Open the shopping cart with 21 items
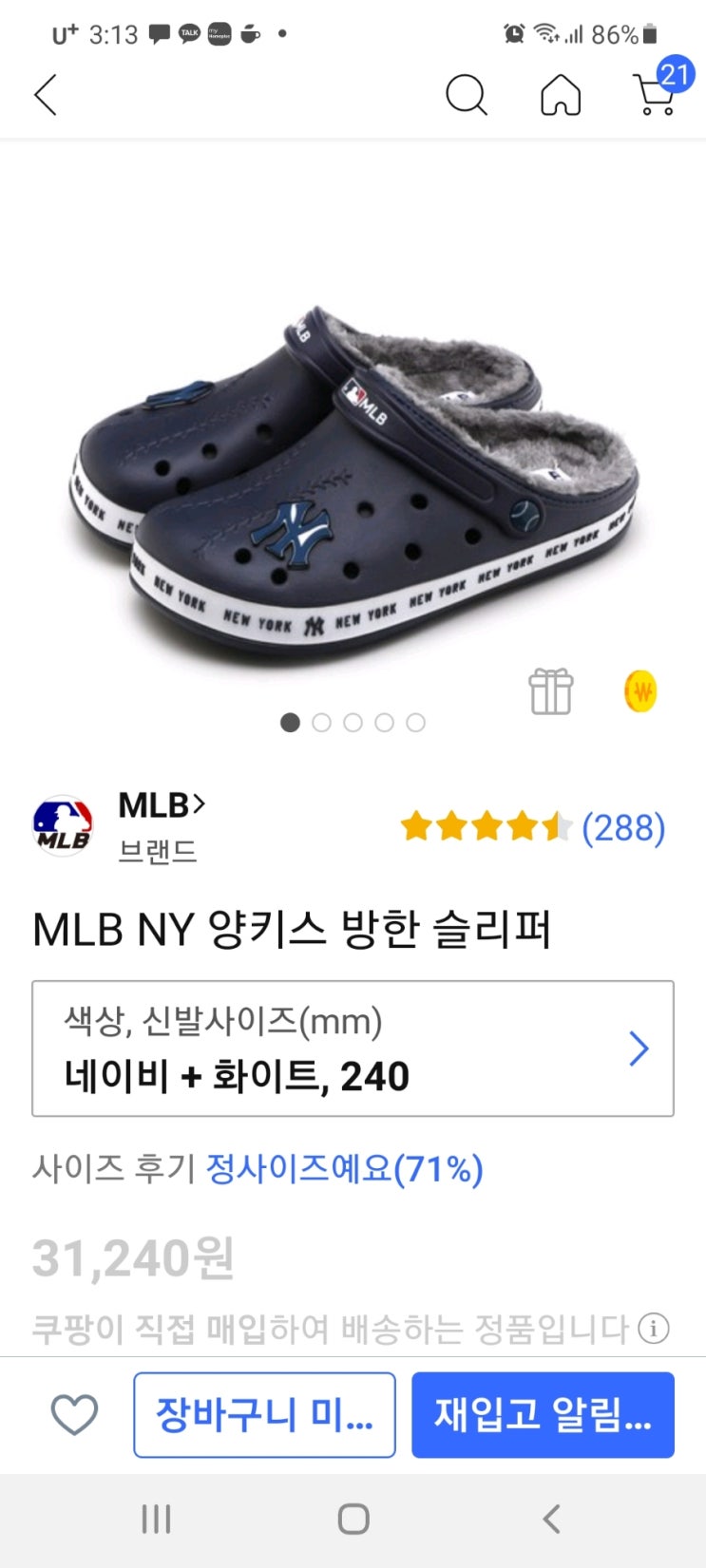The width and height of the screenshot is (706, 1568). 656,93
